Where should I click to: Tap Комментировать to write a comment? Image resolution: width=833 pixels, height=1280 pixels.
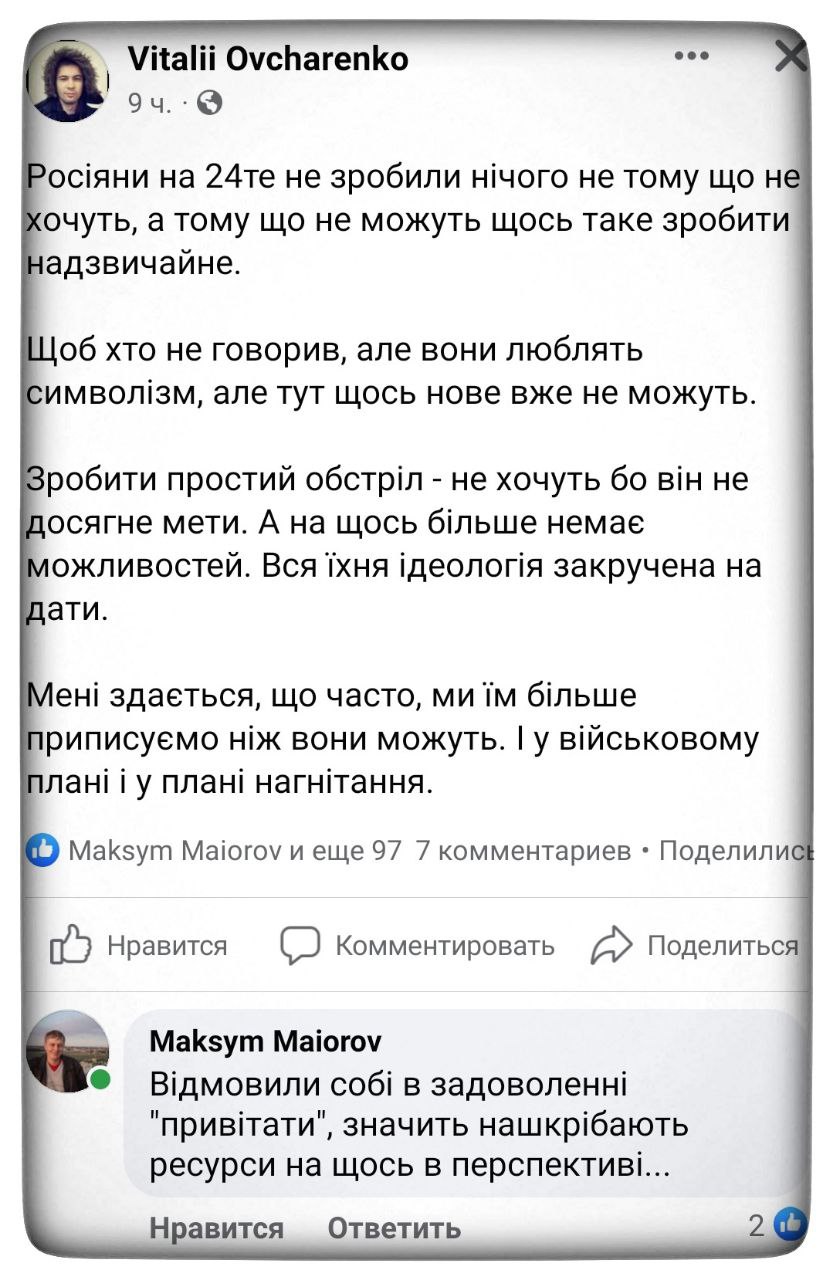pyautogui.click(x=417, y=945)
